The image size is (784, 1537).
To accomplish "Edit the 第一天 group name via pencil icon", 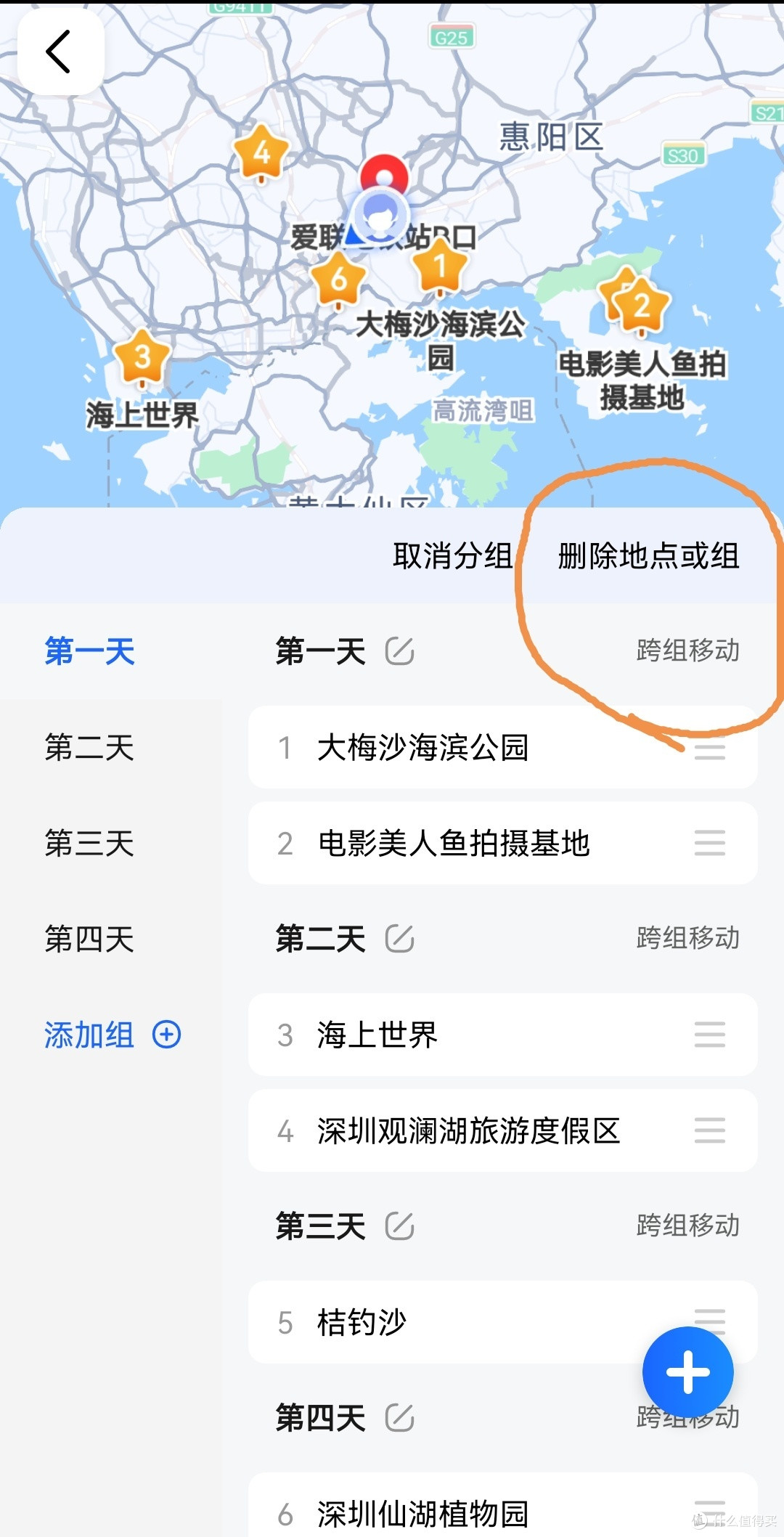I will 399,651.
